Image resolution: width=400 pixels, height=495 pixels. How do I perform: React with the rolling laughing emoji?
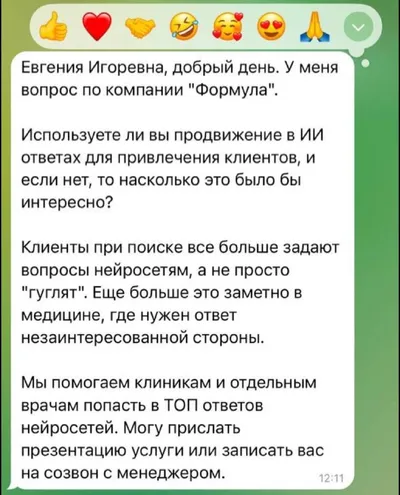pyautogui.click(x=184, y=27)
